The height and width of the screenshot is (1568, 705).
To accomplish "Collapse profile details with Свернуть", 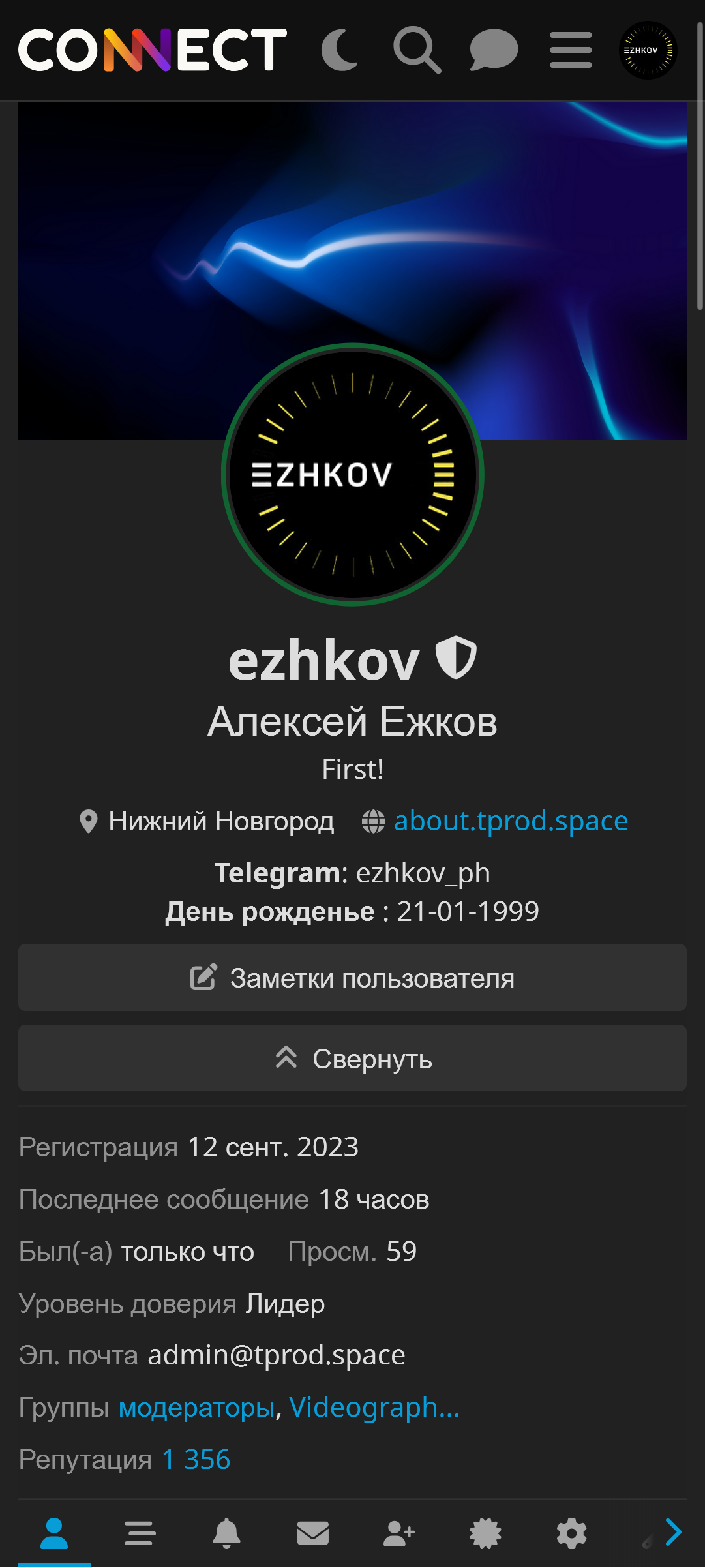I will (x=352, y=1058).
